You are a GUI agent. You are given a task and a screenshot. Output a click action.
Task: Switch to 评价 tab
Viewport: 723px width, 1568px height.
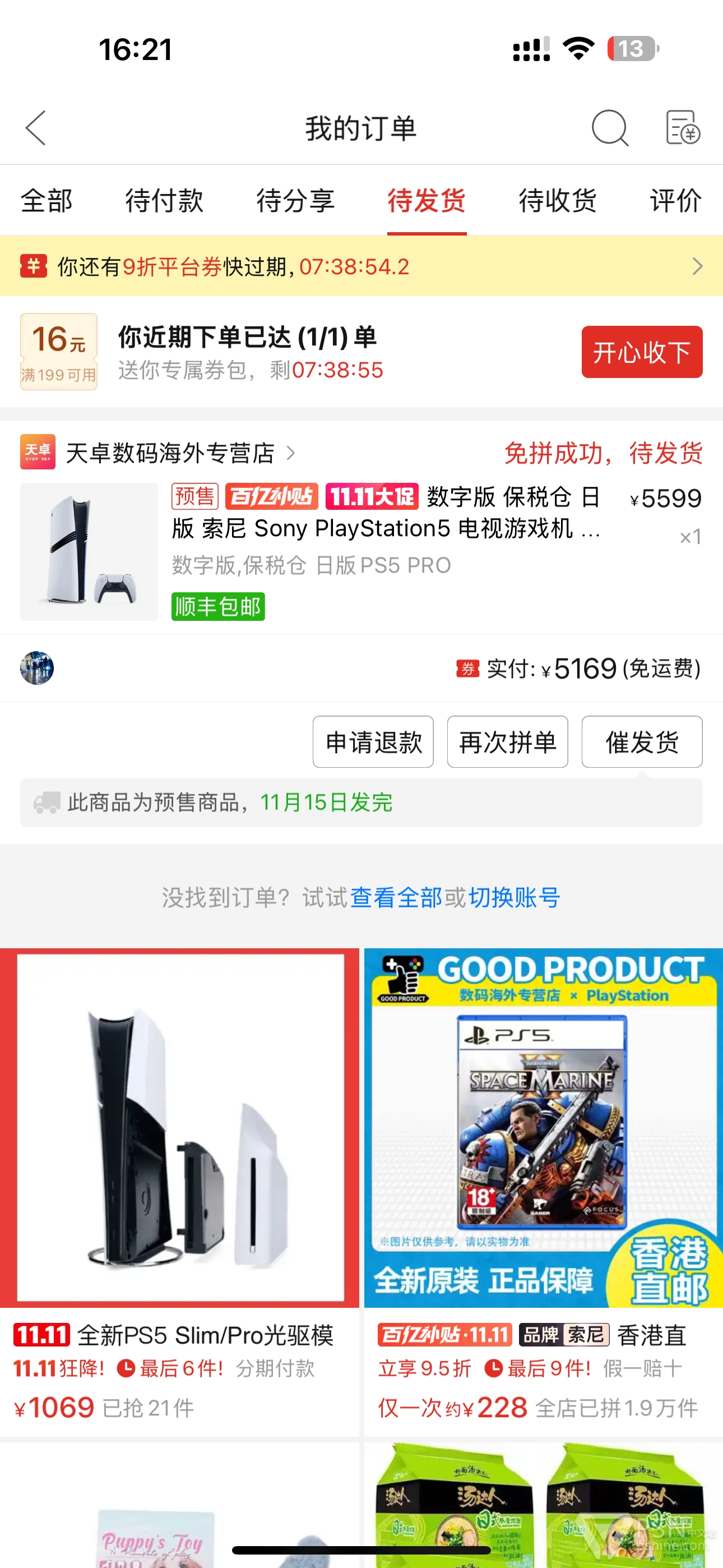[x=676, y=201]
